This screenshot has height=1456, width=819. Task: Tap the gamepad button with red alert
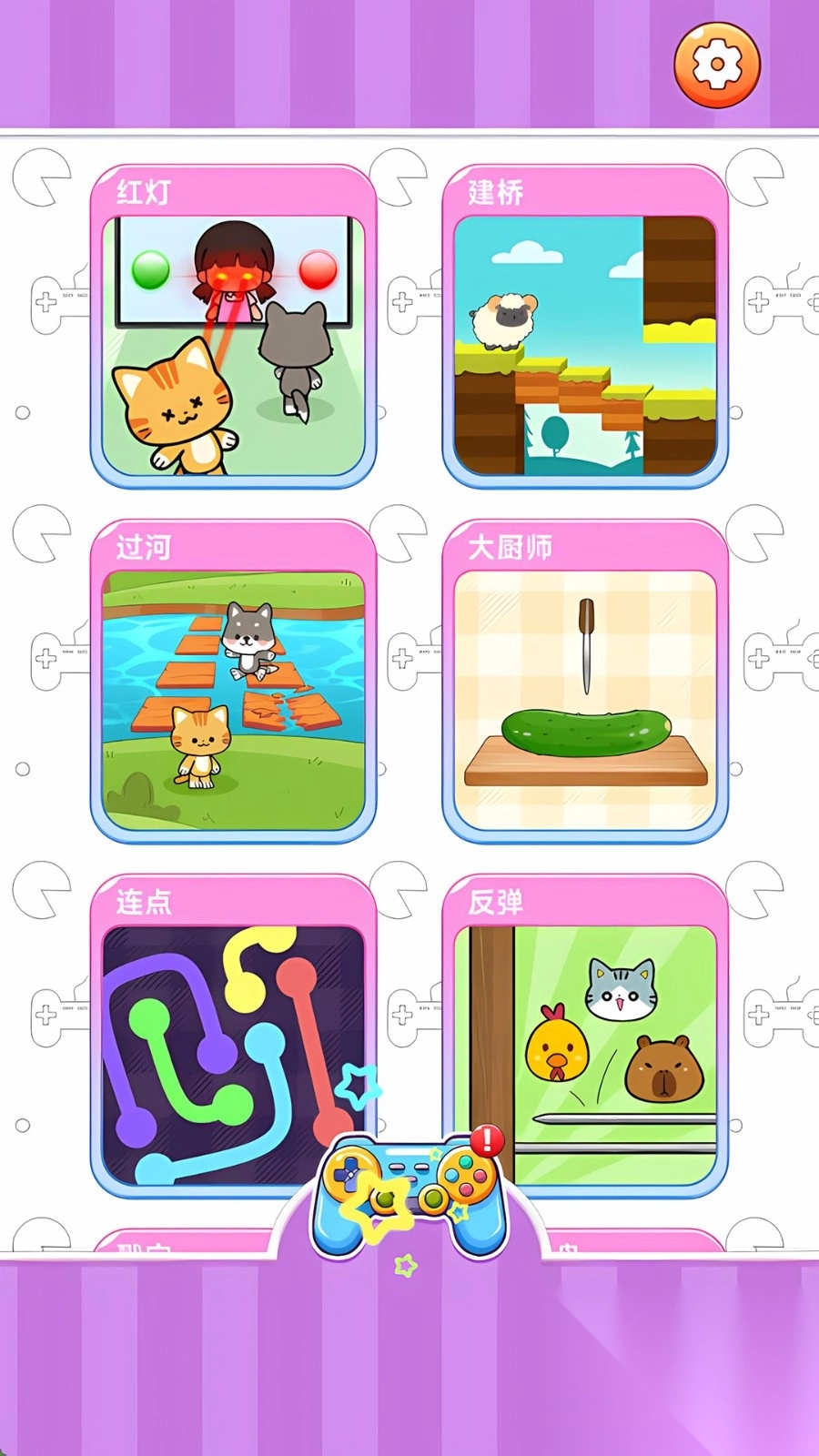409,1194
